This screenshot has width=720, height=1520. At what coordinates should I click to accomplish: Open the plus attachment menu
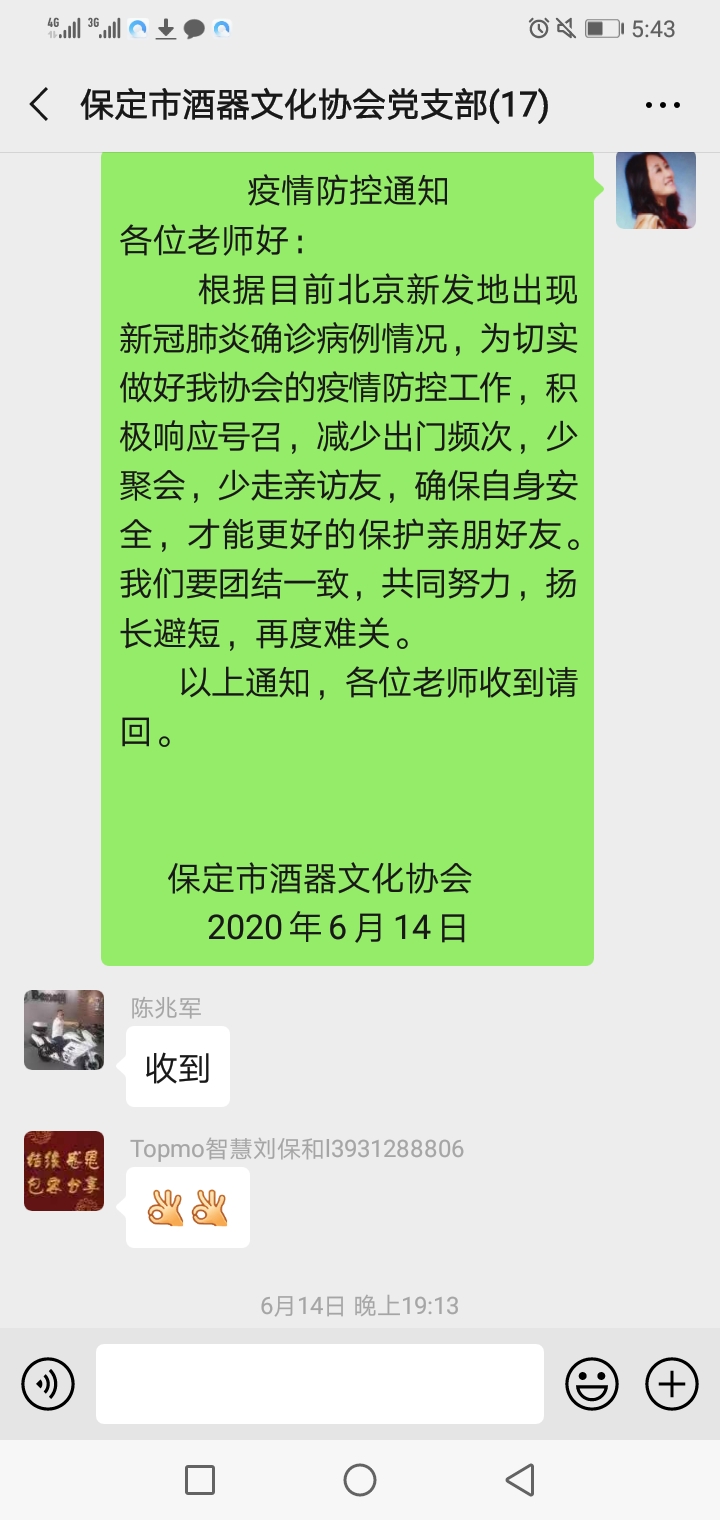point(672,1384)
